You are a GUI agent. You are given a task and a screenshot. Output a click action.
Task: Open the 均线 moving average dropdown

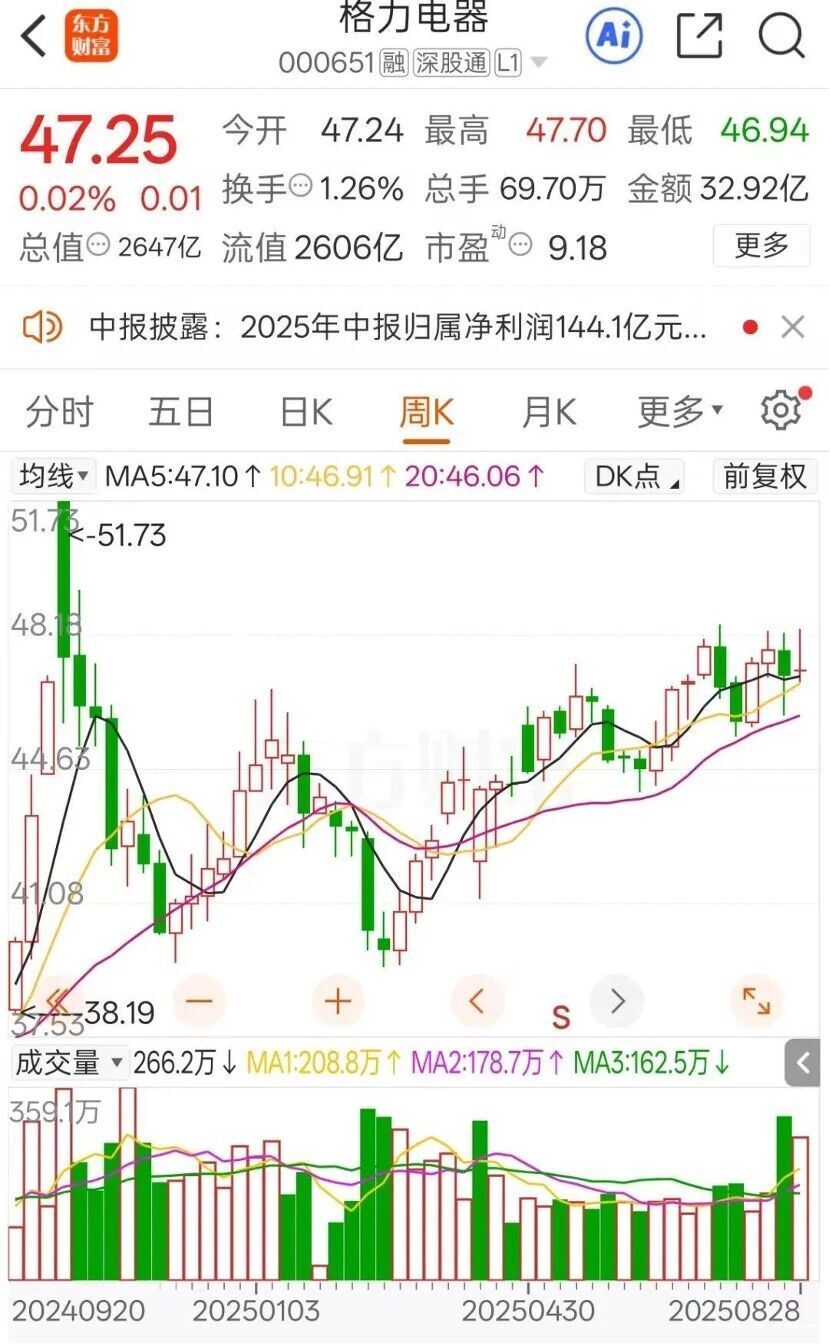tap(51, 477)
